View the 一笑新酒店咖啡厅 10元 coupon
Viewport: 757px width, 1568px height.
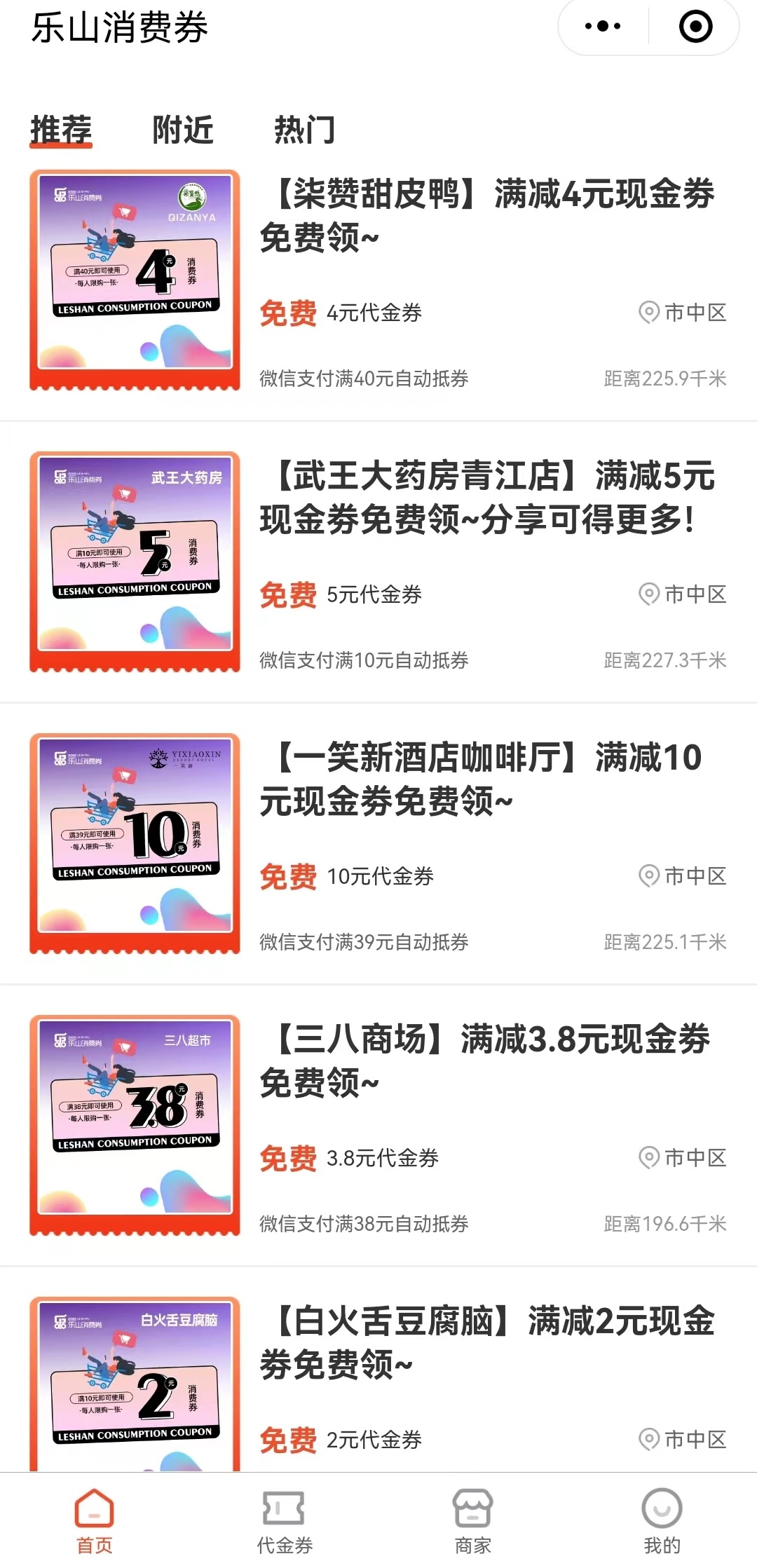point(479,779)
